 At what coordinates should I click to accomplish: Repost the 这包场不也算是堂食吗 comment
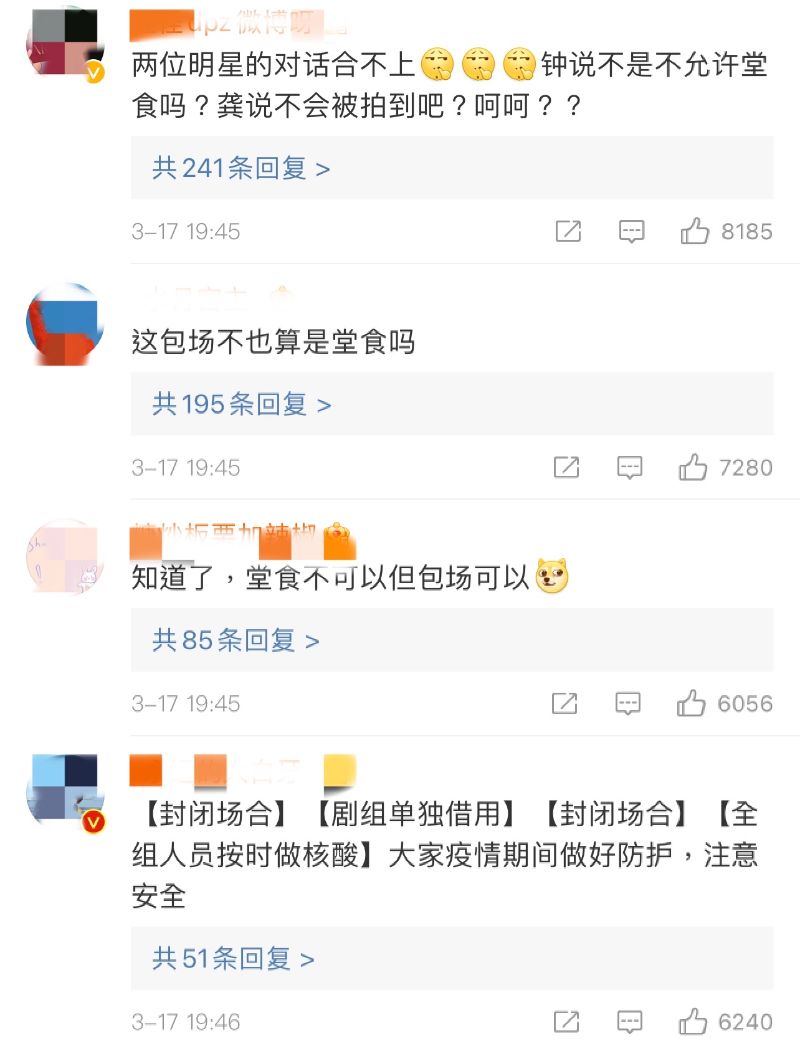coord(566,467)
